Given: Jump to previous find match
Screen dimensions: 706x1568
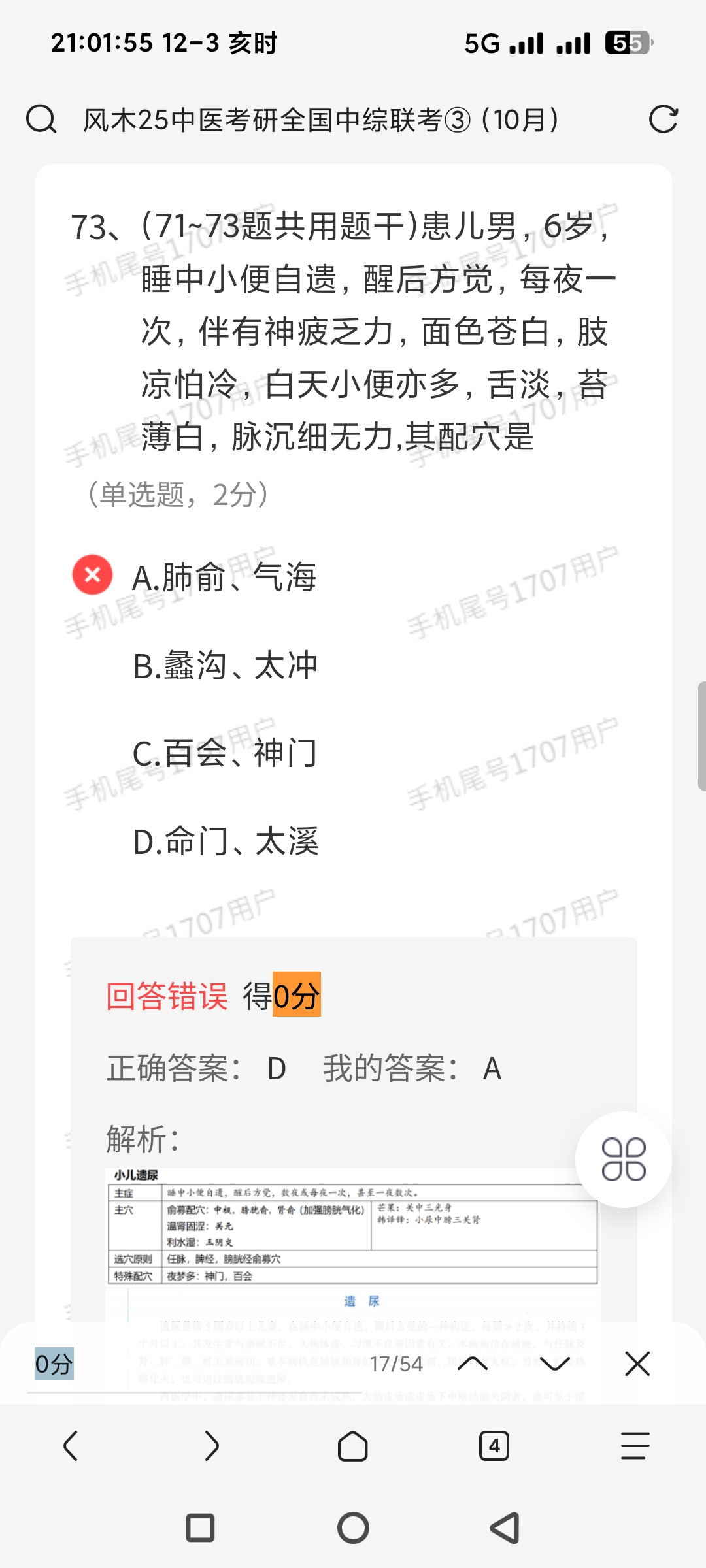Looking at the screenshot, I should click(x=473, y=1364).
